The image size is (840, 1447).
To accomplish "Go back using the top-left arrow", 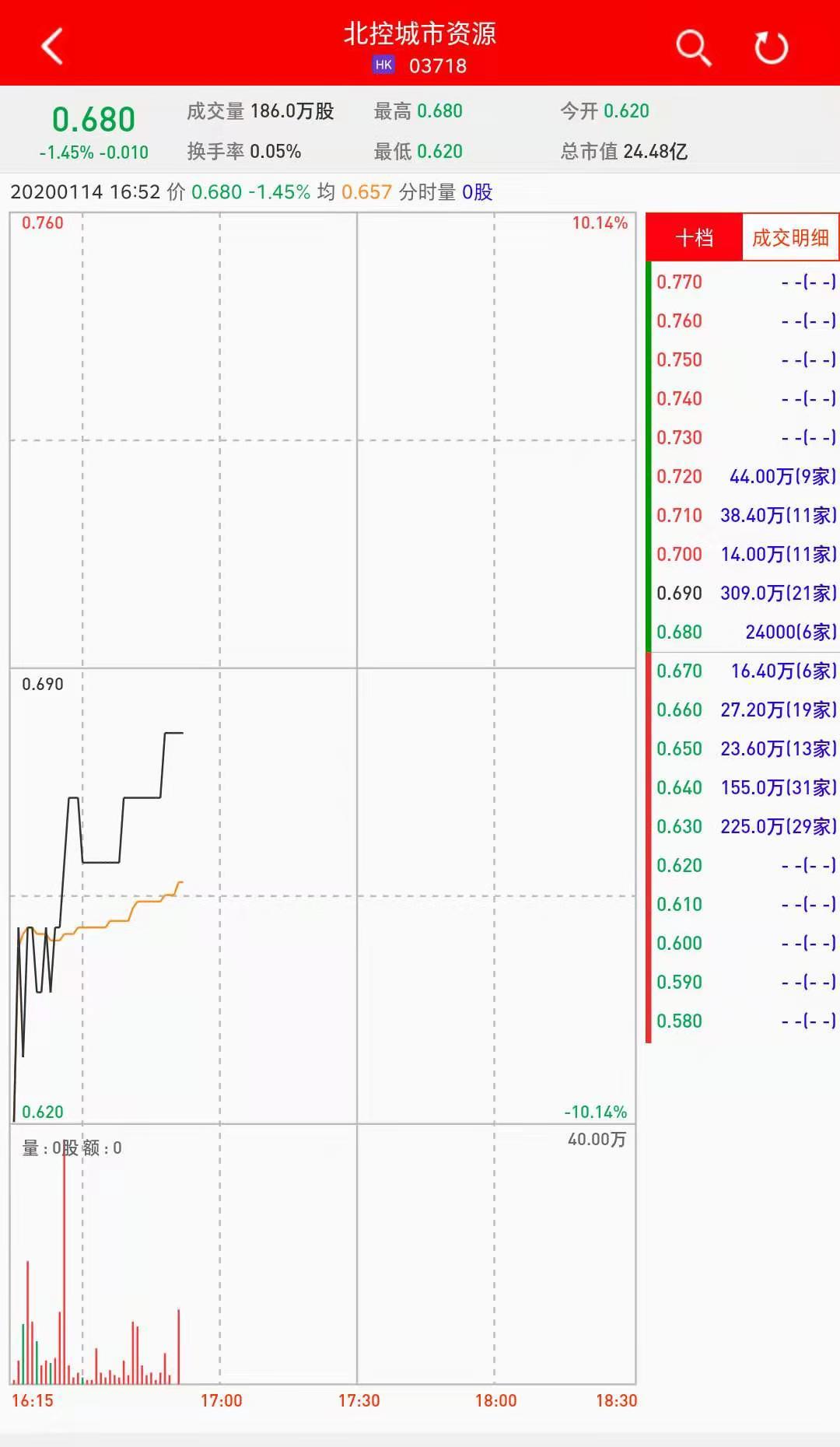I will (x=52, y=47).
